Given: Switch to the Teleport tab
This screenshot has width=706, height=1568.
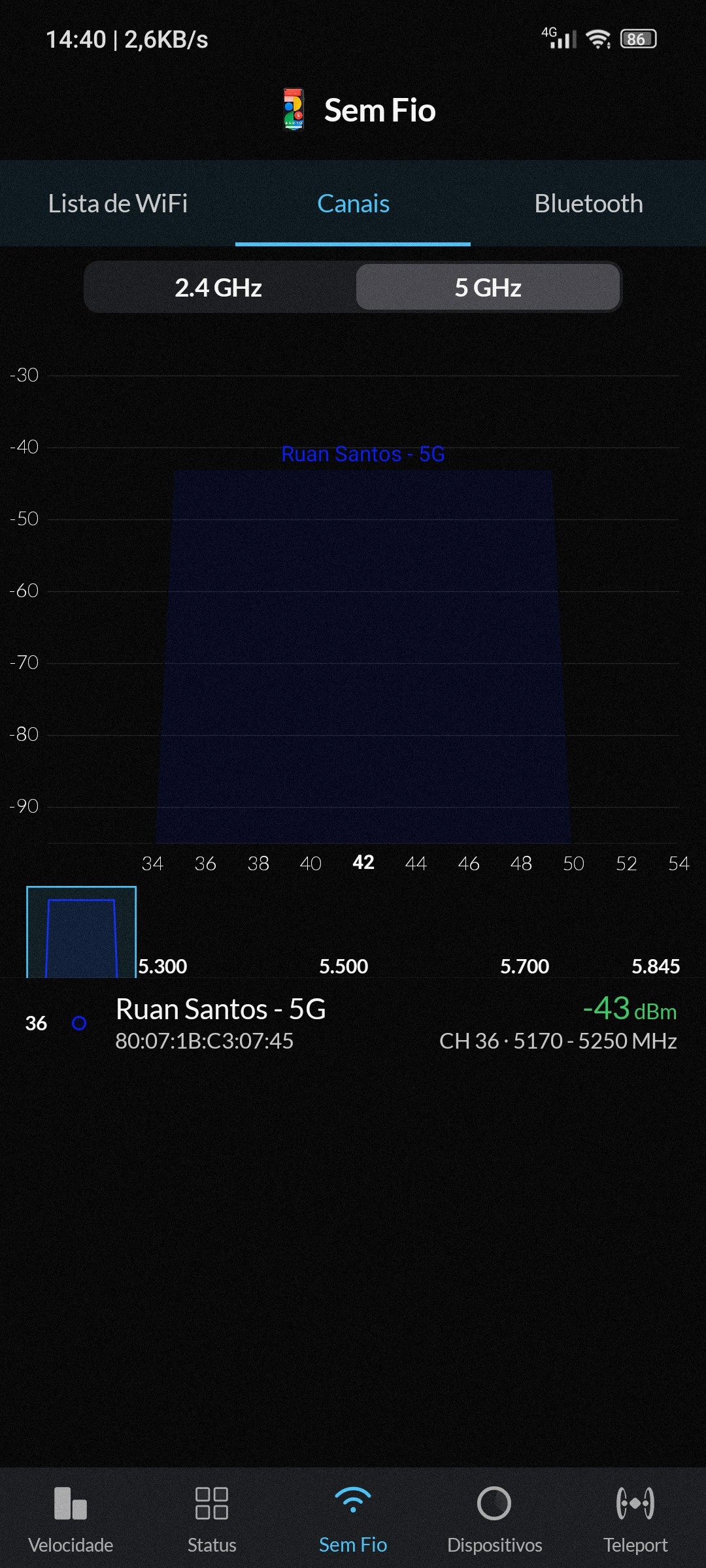Looking at the screenshot, I should click(x=635, y=1517).
